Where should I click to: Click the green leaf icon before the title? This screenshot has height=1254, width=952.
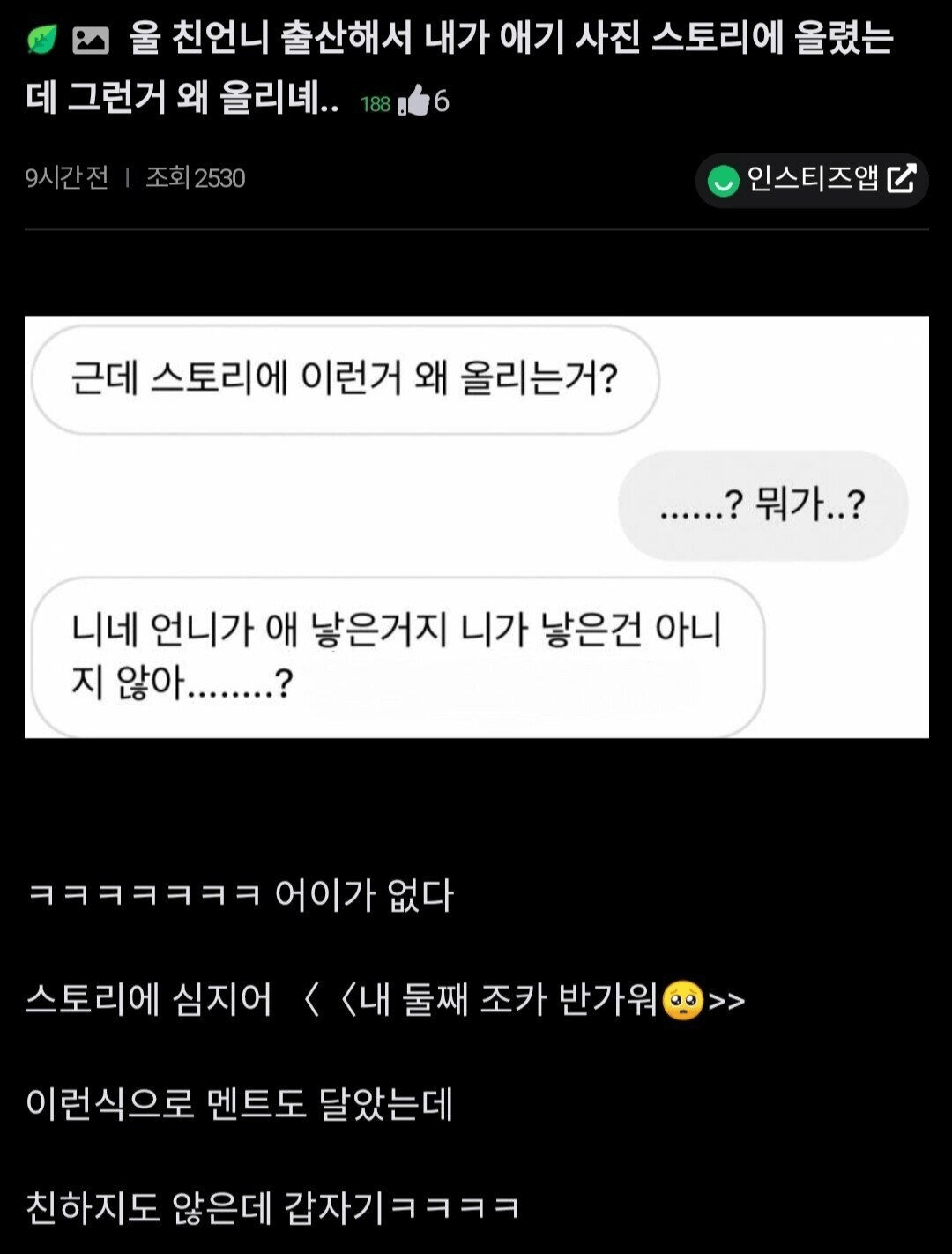point(41,39)
